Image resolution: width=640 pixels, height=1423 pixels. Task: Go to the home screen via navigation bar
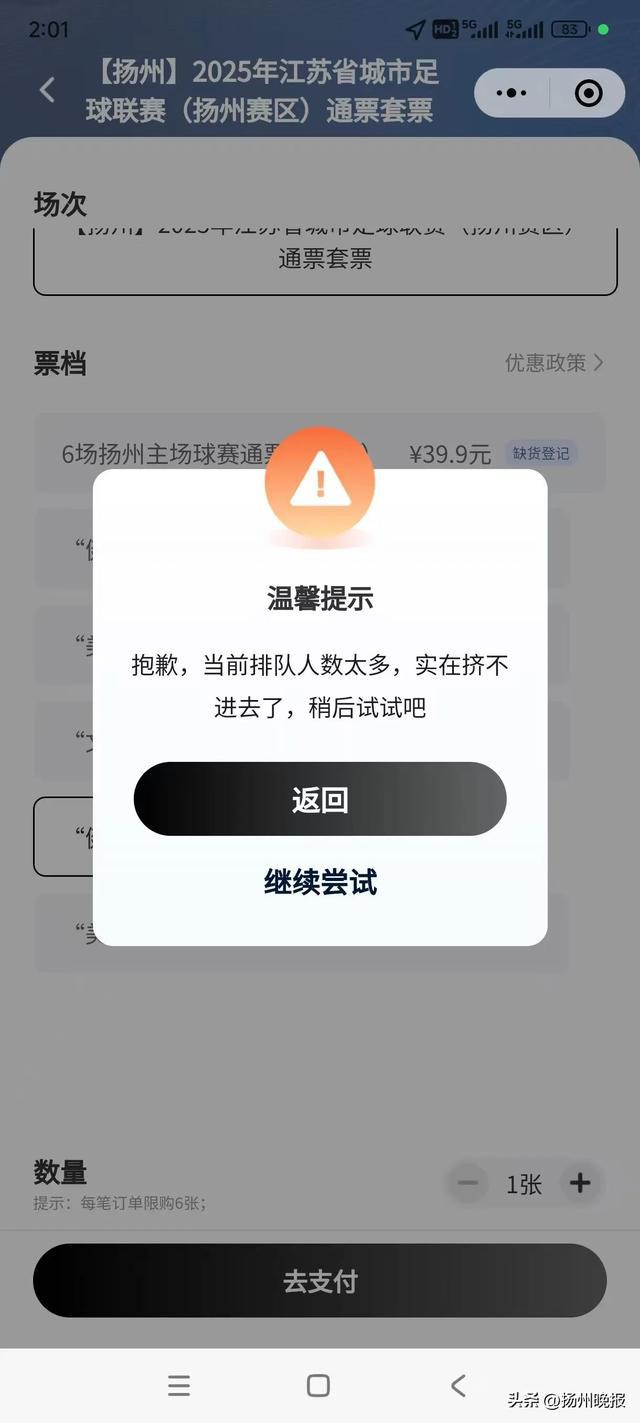[318, 1385]
